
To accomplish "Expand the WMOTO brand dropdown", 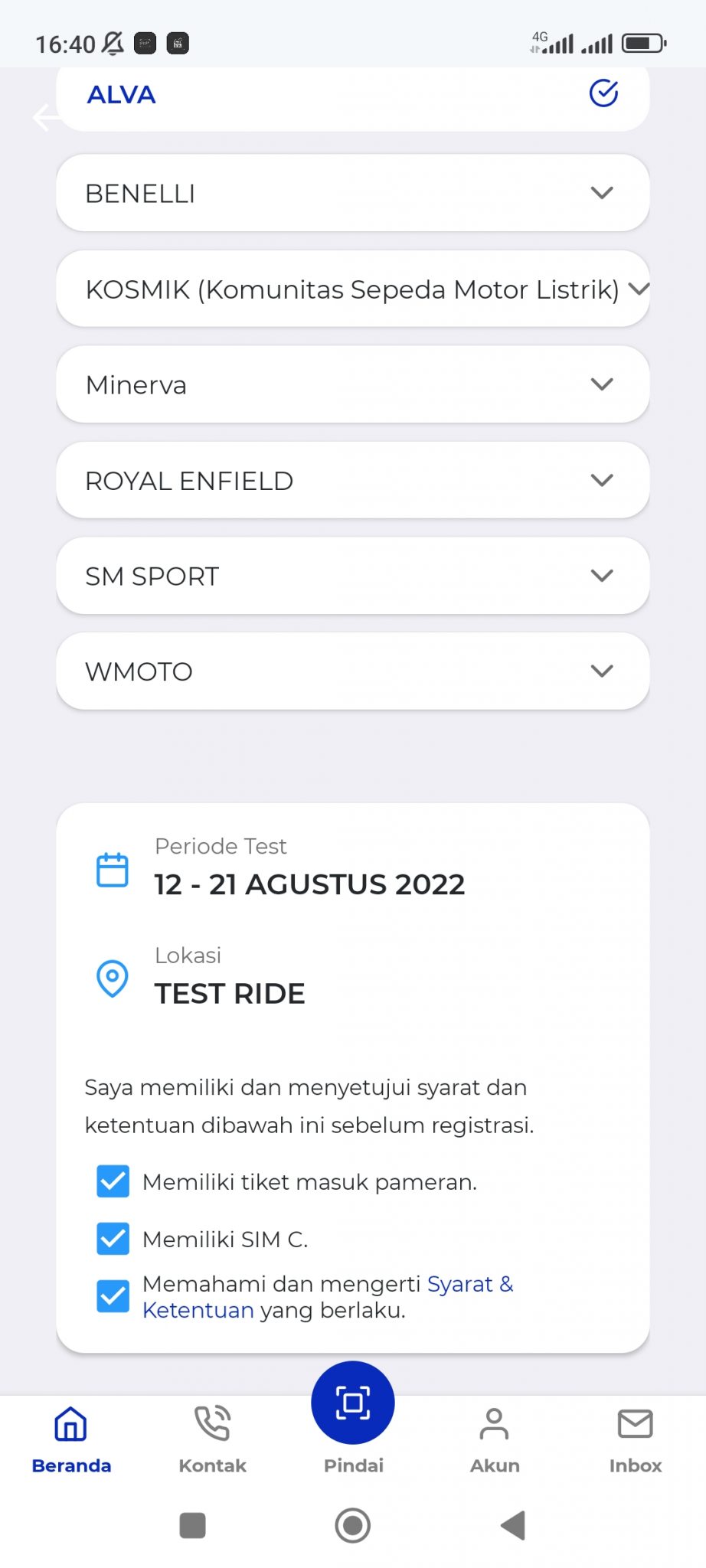I will pyautogui.click(x=352, y=671).
